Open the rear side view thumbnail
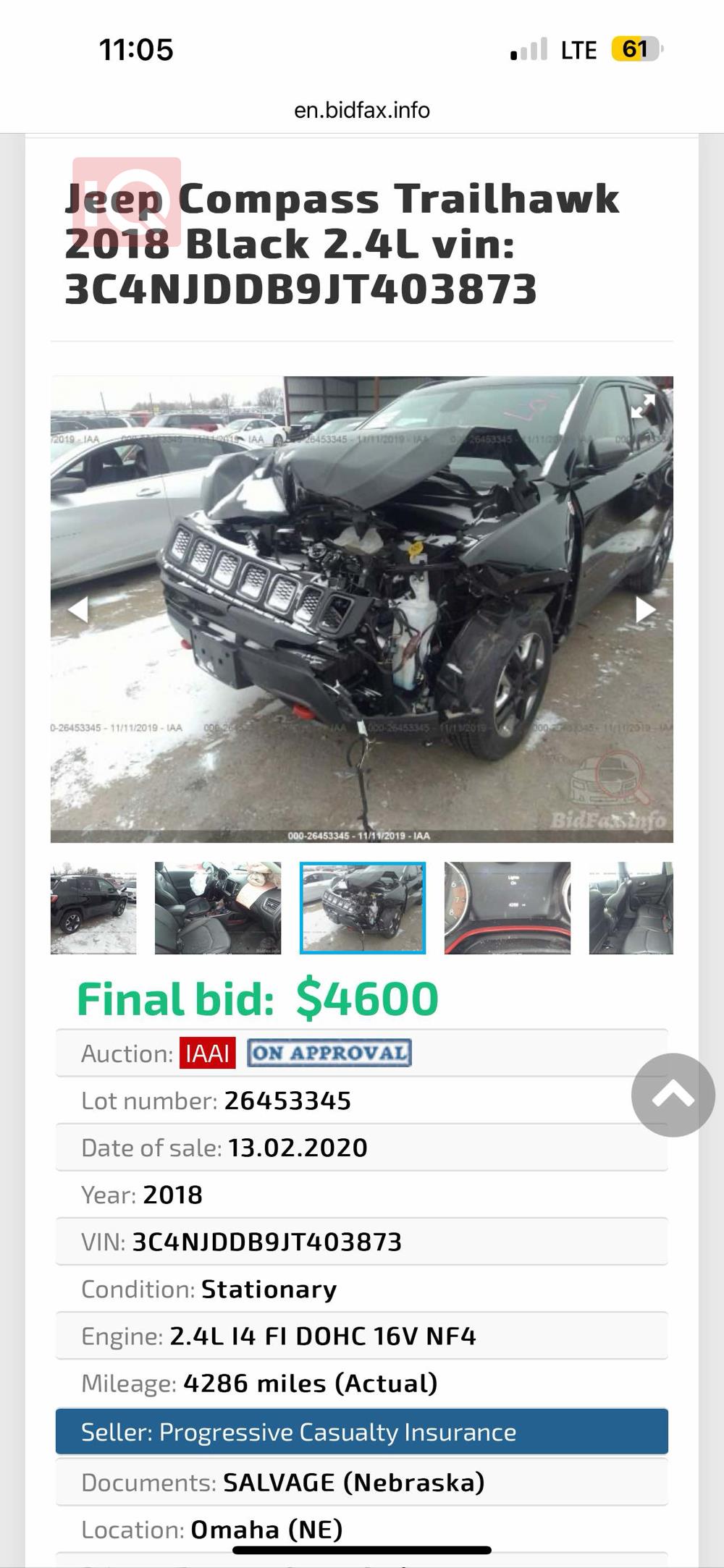724x1568 pixels. [93, 907]
